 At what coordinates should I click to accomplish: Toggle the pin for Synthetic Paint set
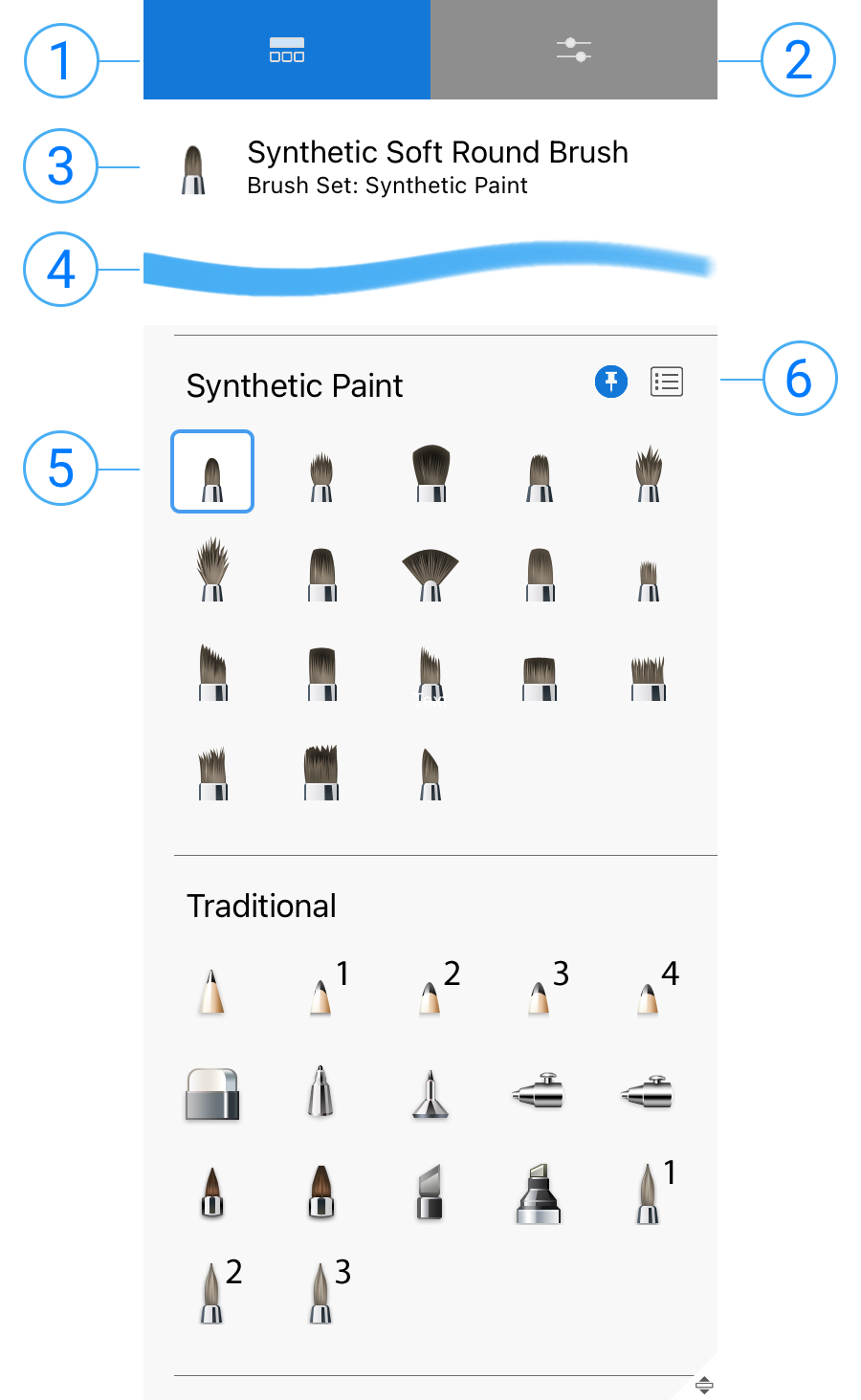click(611, 382)
